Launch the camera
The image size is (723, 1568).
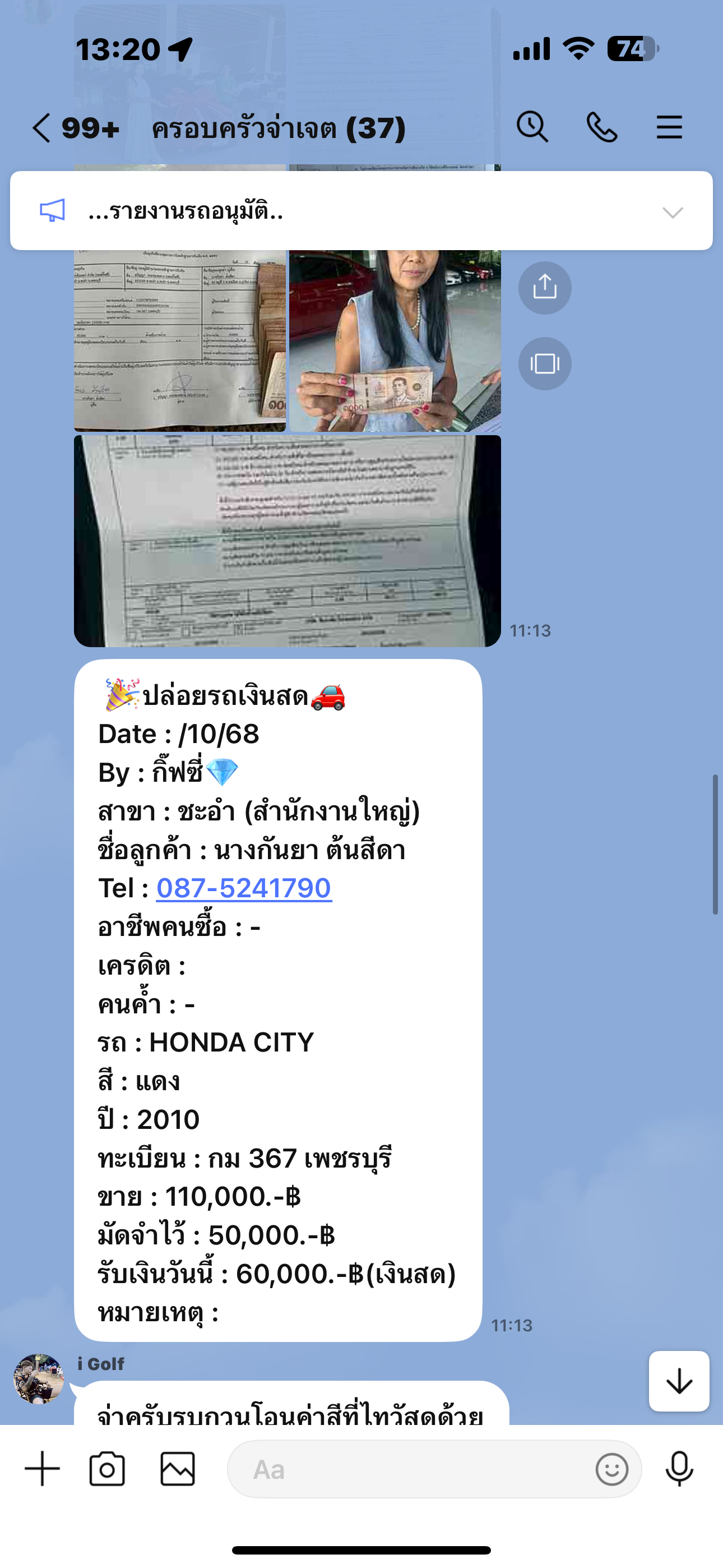107,1469
